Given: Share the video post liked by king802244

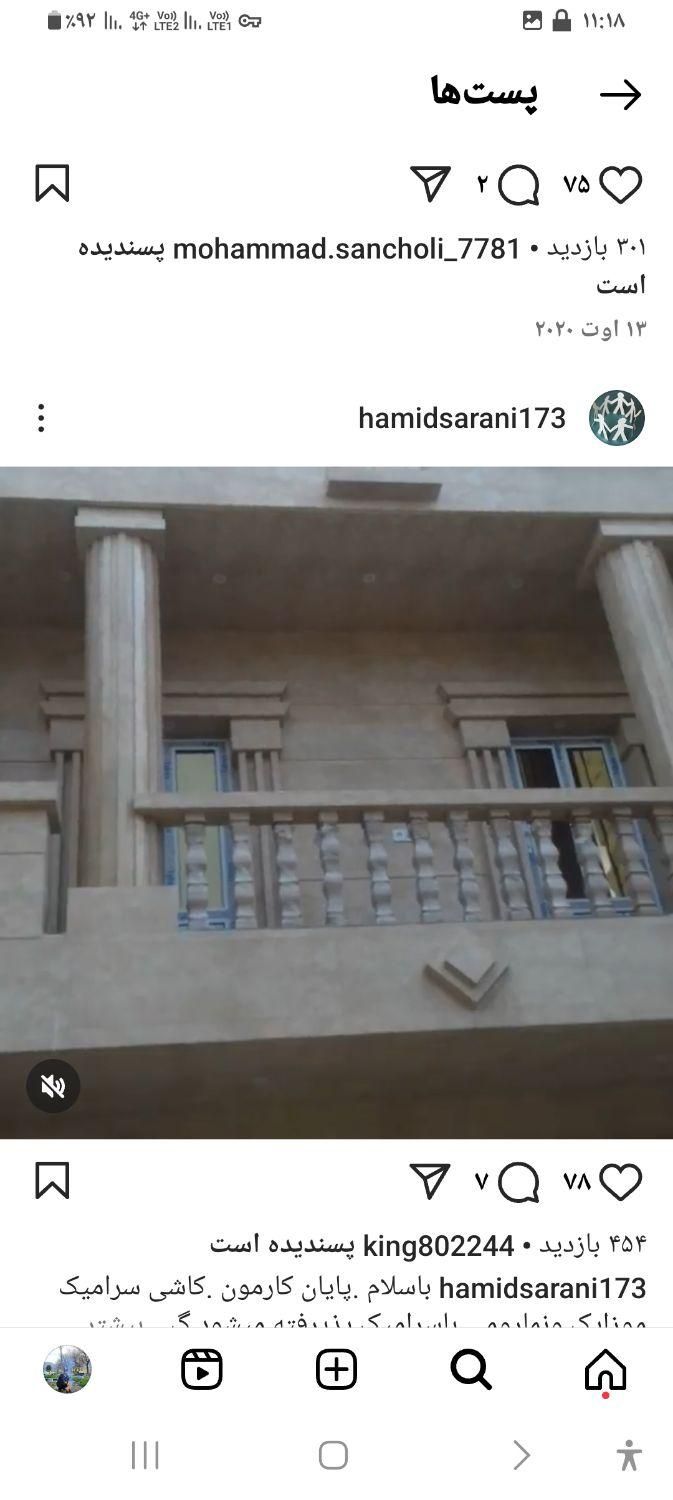Looking at the screenshot, I should pos(431,1181).
